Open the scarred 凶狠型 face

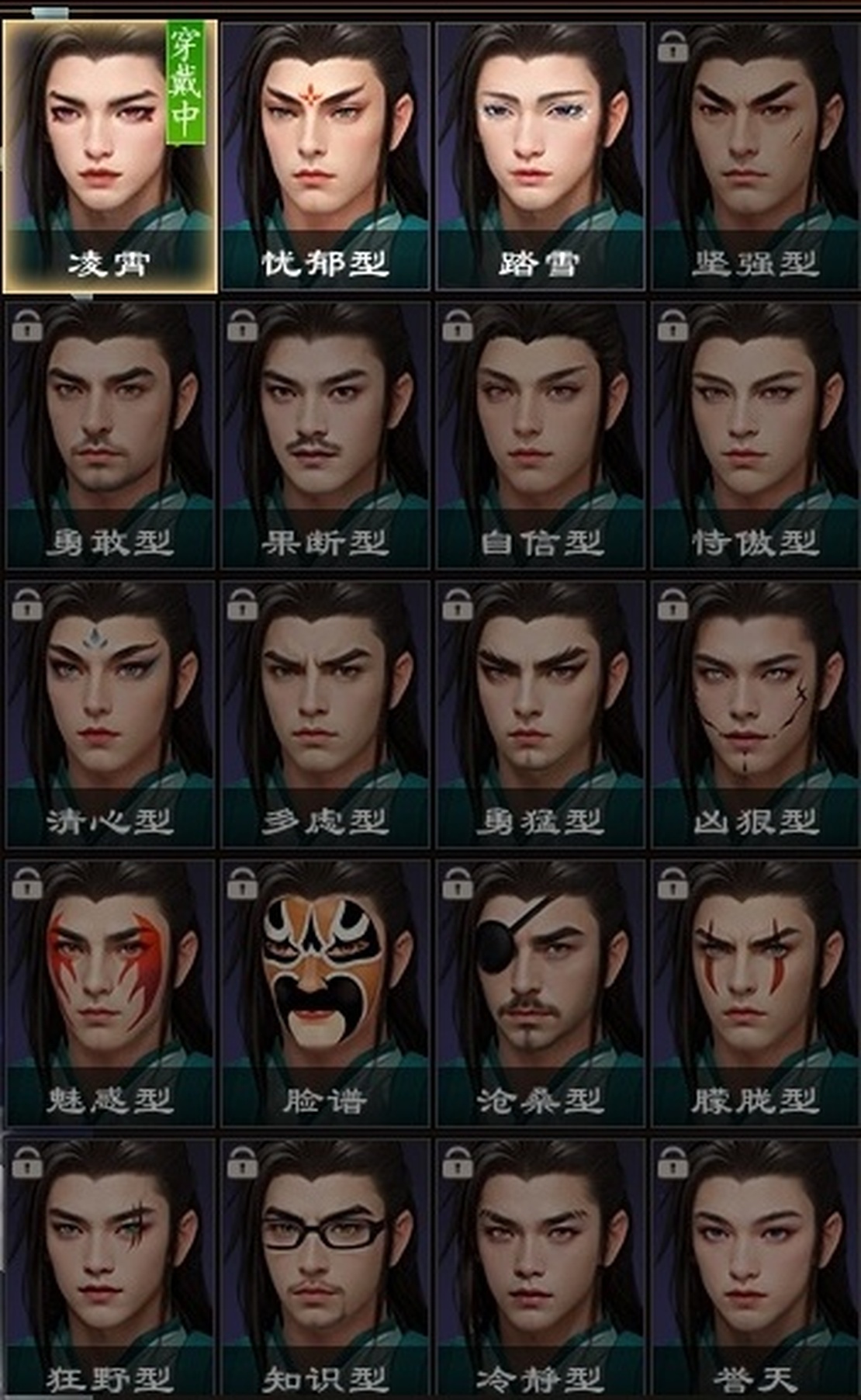click(x=756, y=714)
